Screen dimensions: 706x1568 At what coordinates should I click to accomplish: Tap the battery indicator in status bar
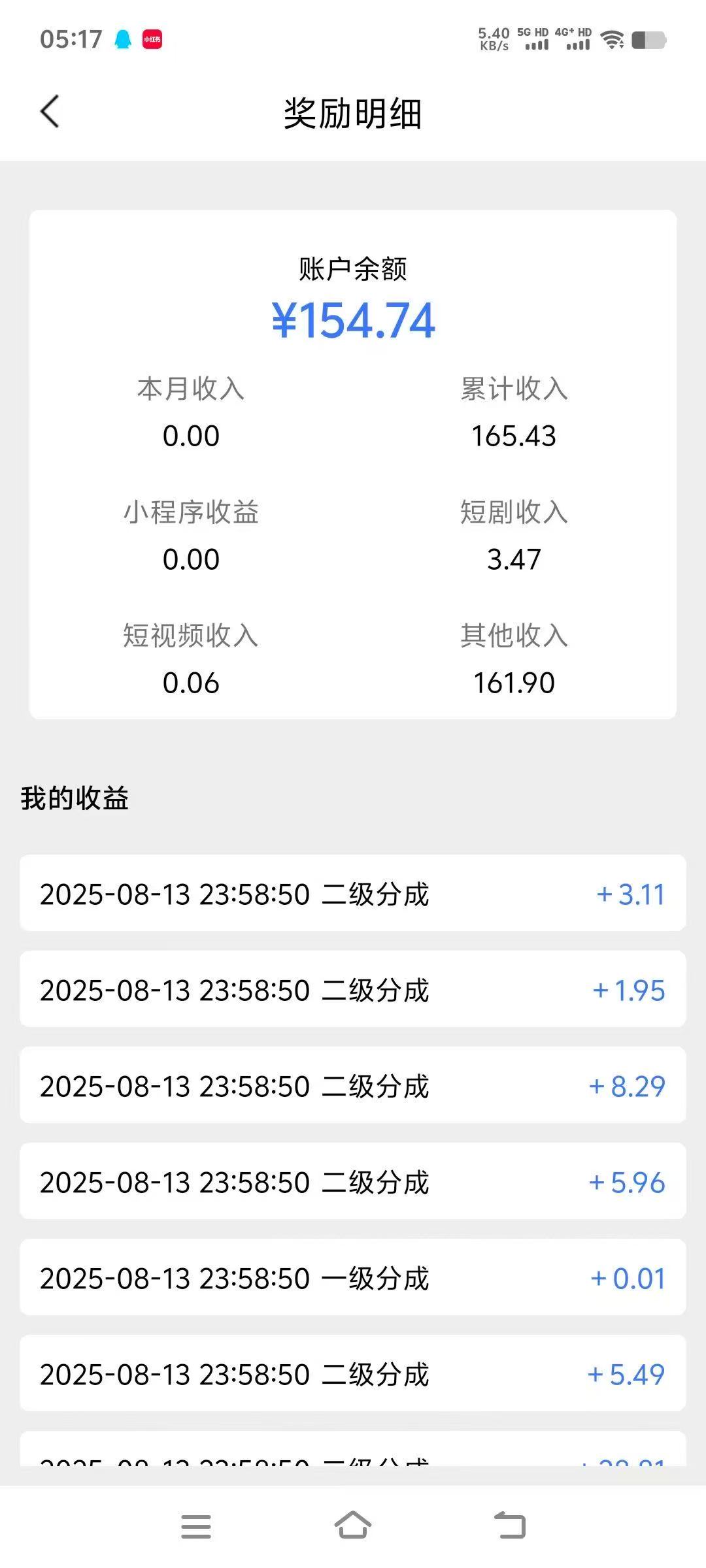pos(647,41)
